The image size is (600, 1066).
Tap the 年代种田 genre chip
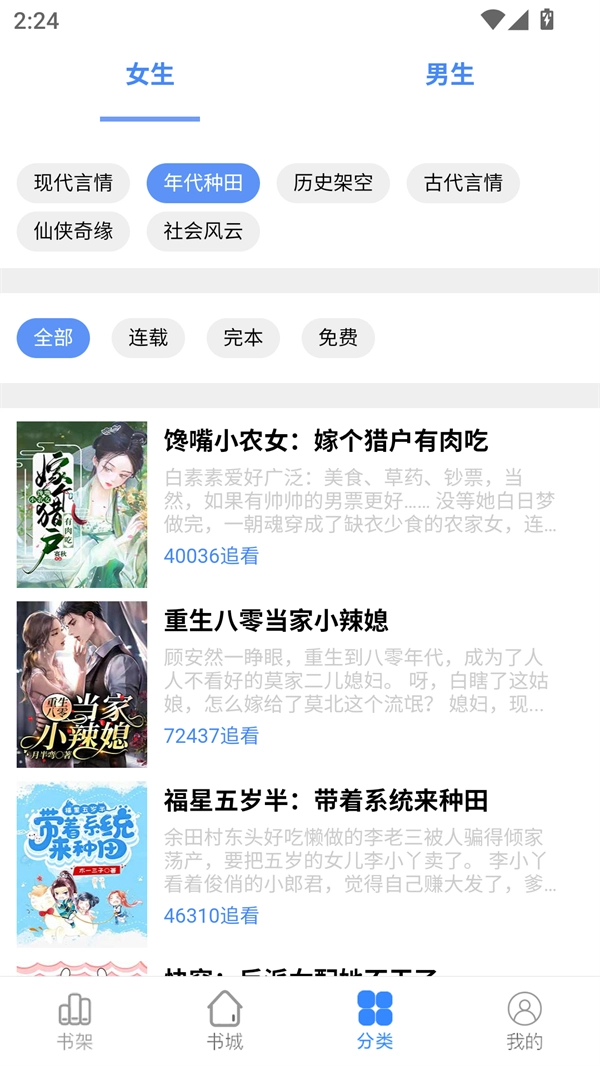tap(203, 183)
